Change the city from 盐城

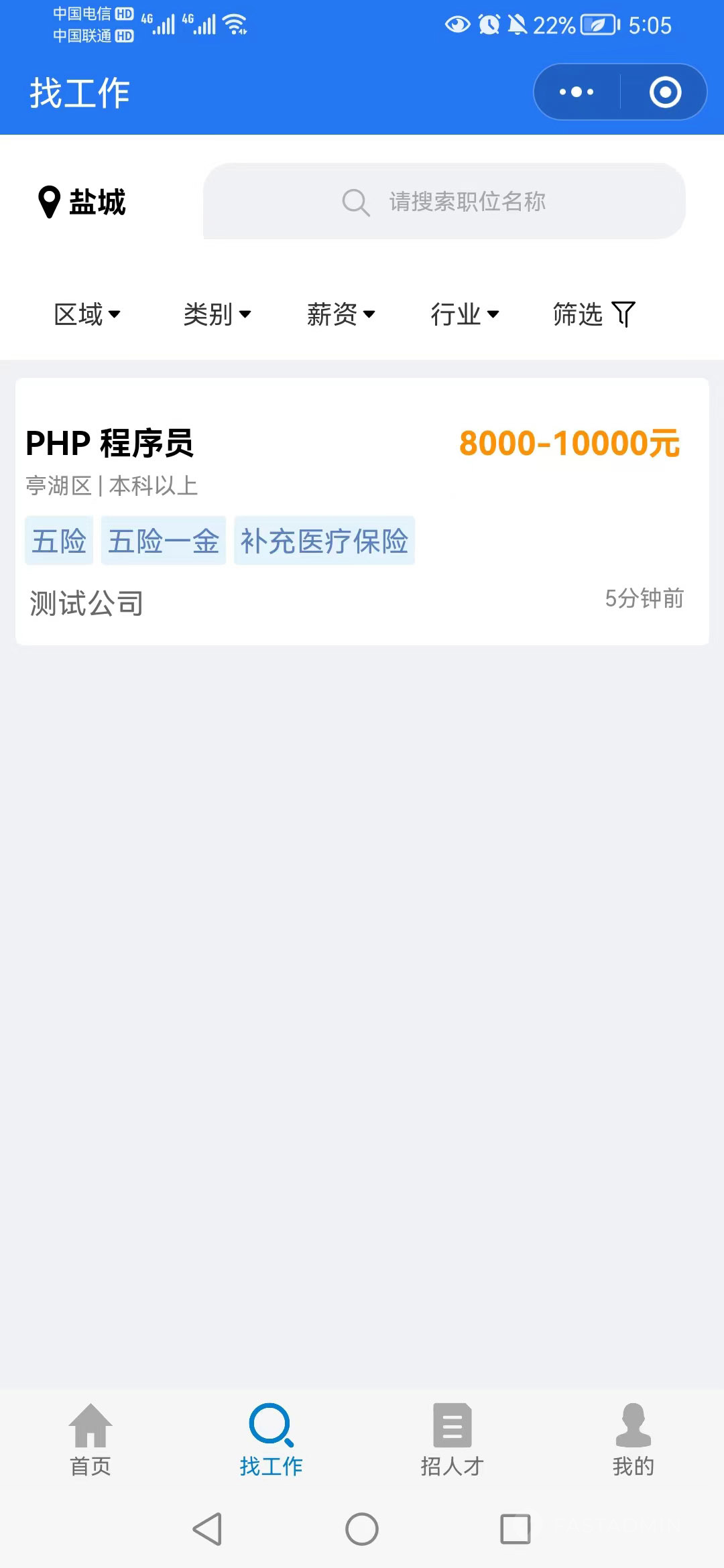(82, 202)
